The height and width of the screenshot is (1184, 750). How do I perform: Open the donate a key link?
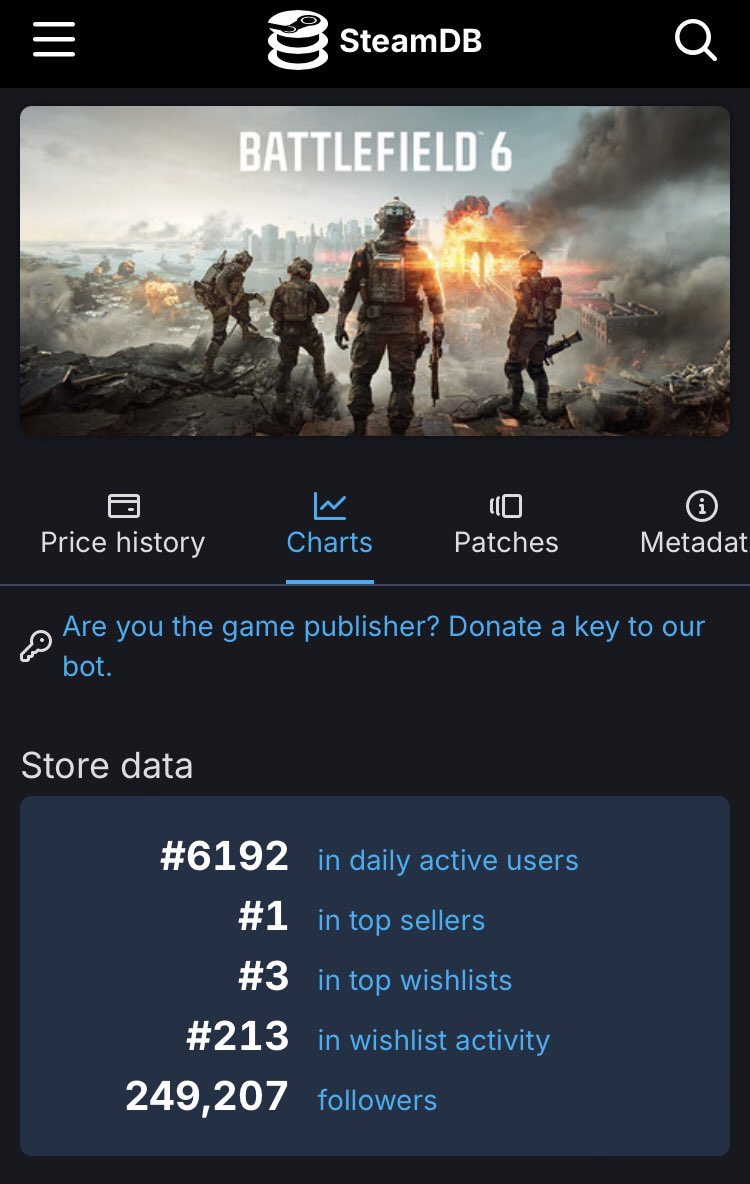pyautogui.click(x=383, y=645)
